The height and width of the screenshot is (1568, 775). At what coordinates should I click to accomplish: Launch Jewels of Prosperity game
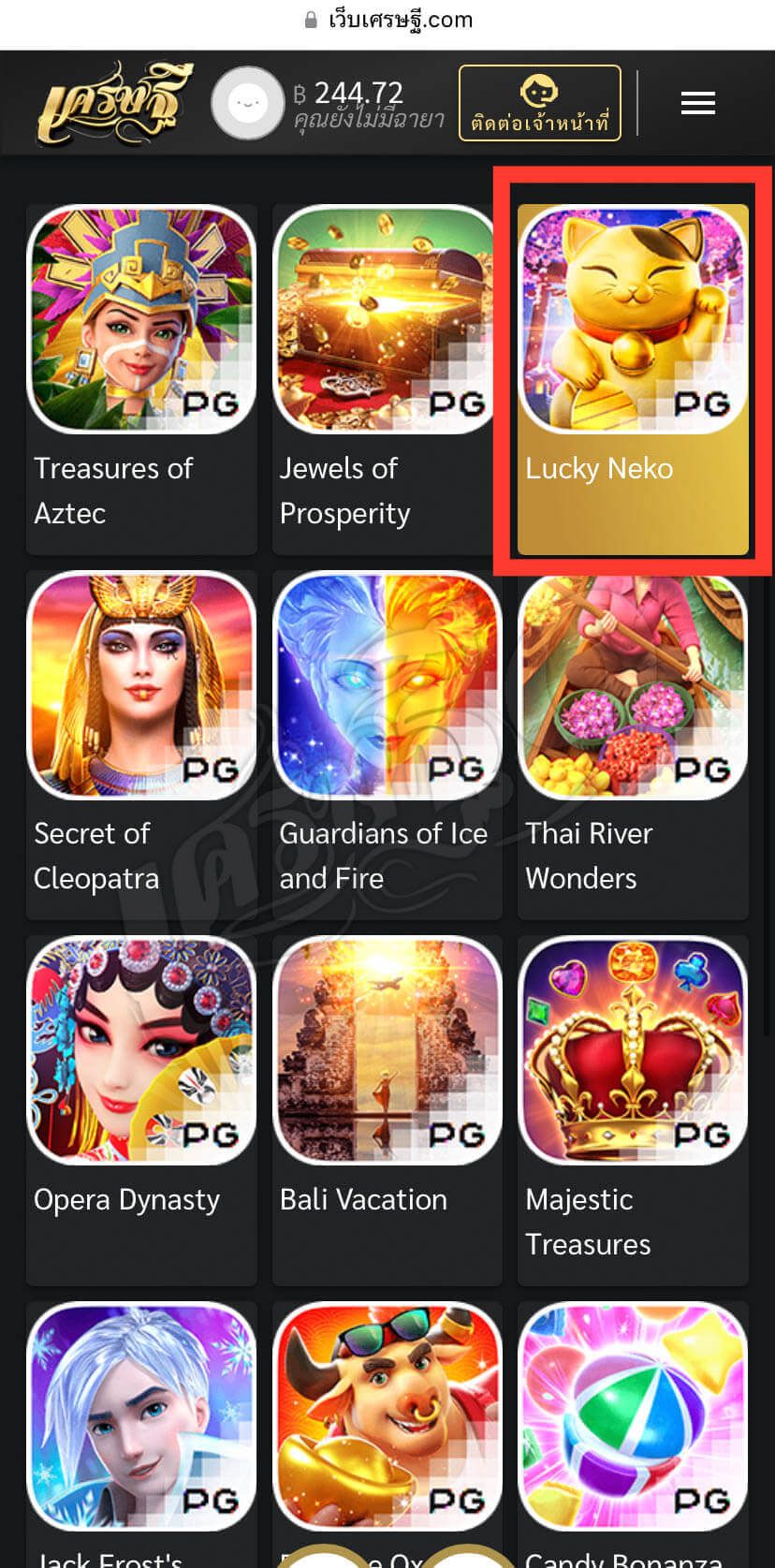pos(387,320)
